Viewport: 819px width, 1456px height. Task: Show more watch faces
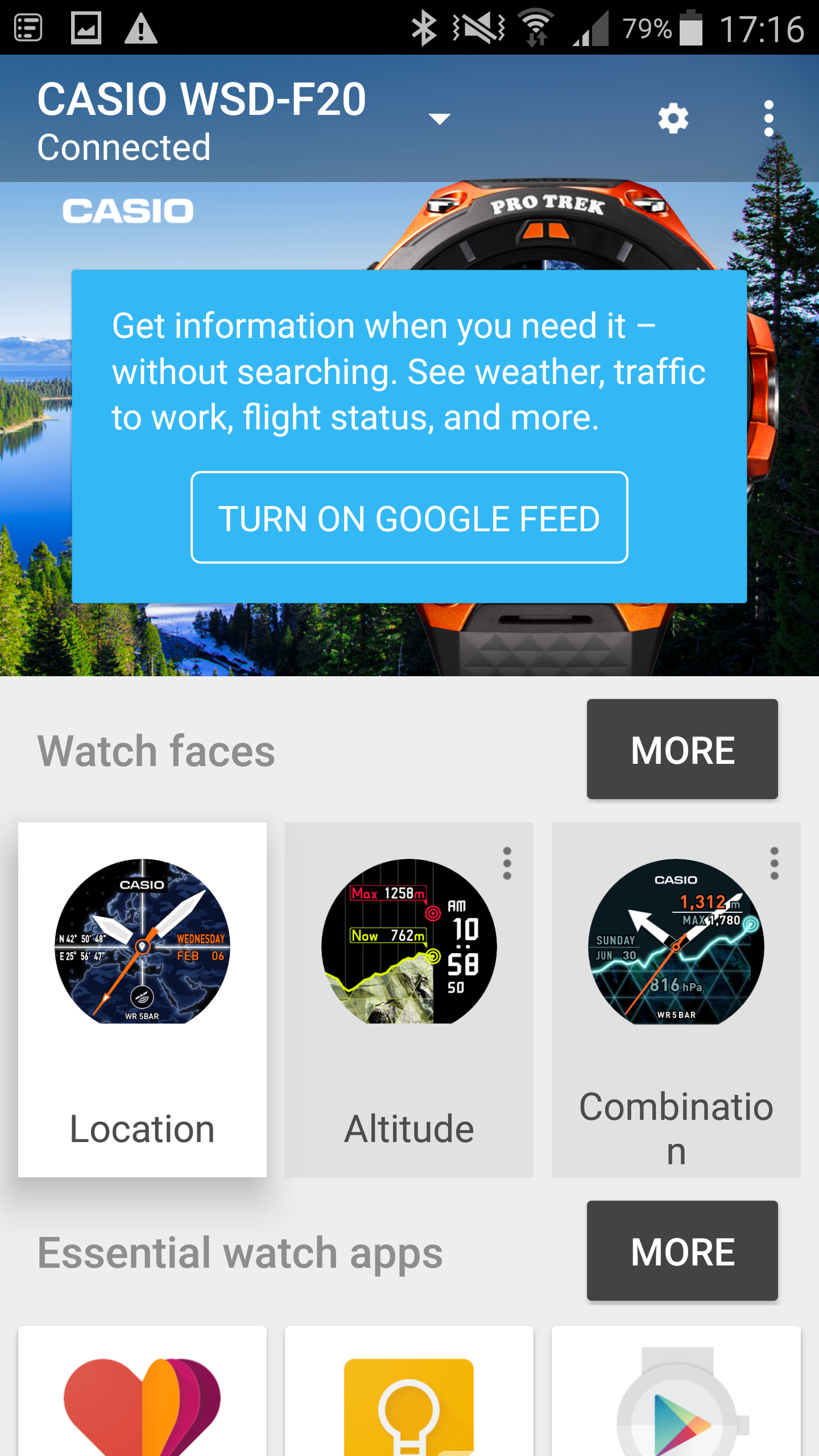682,749
